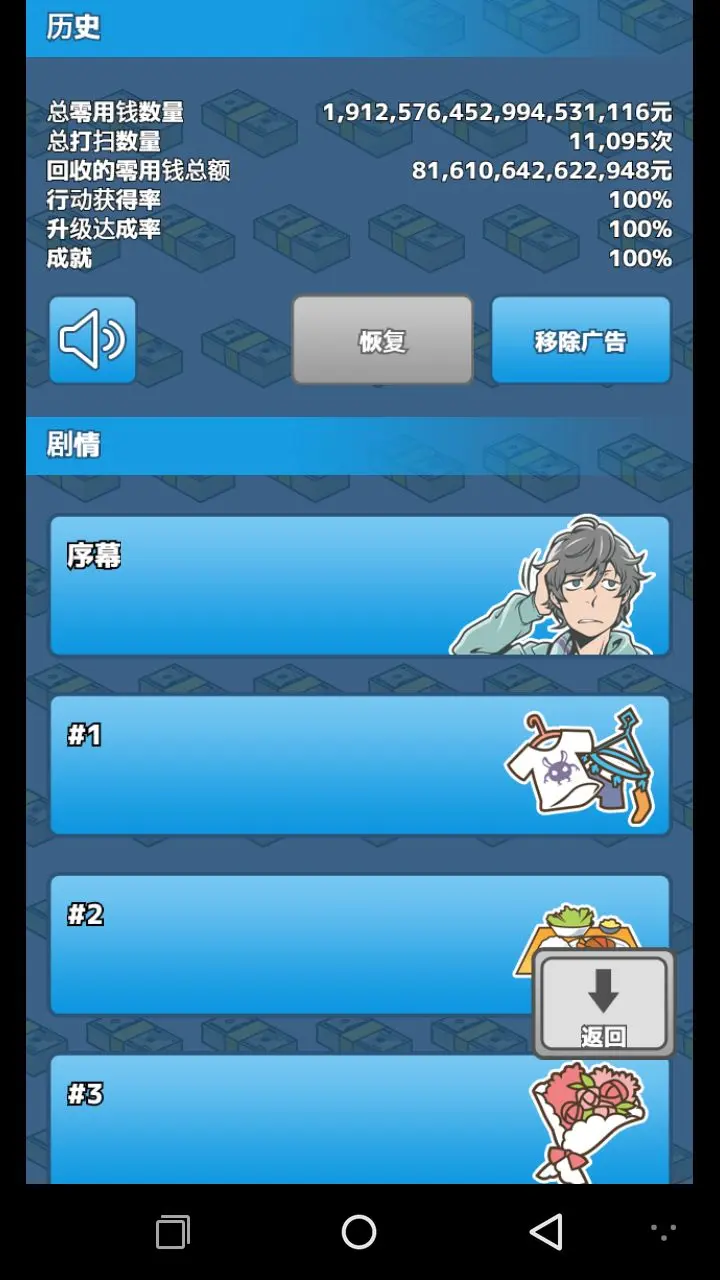Tap 移除广告 to remove ads
The height and width of the screenshot is (1280, 720).
(x=580, y=340)
